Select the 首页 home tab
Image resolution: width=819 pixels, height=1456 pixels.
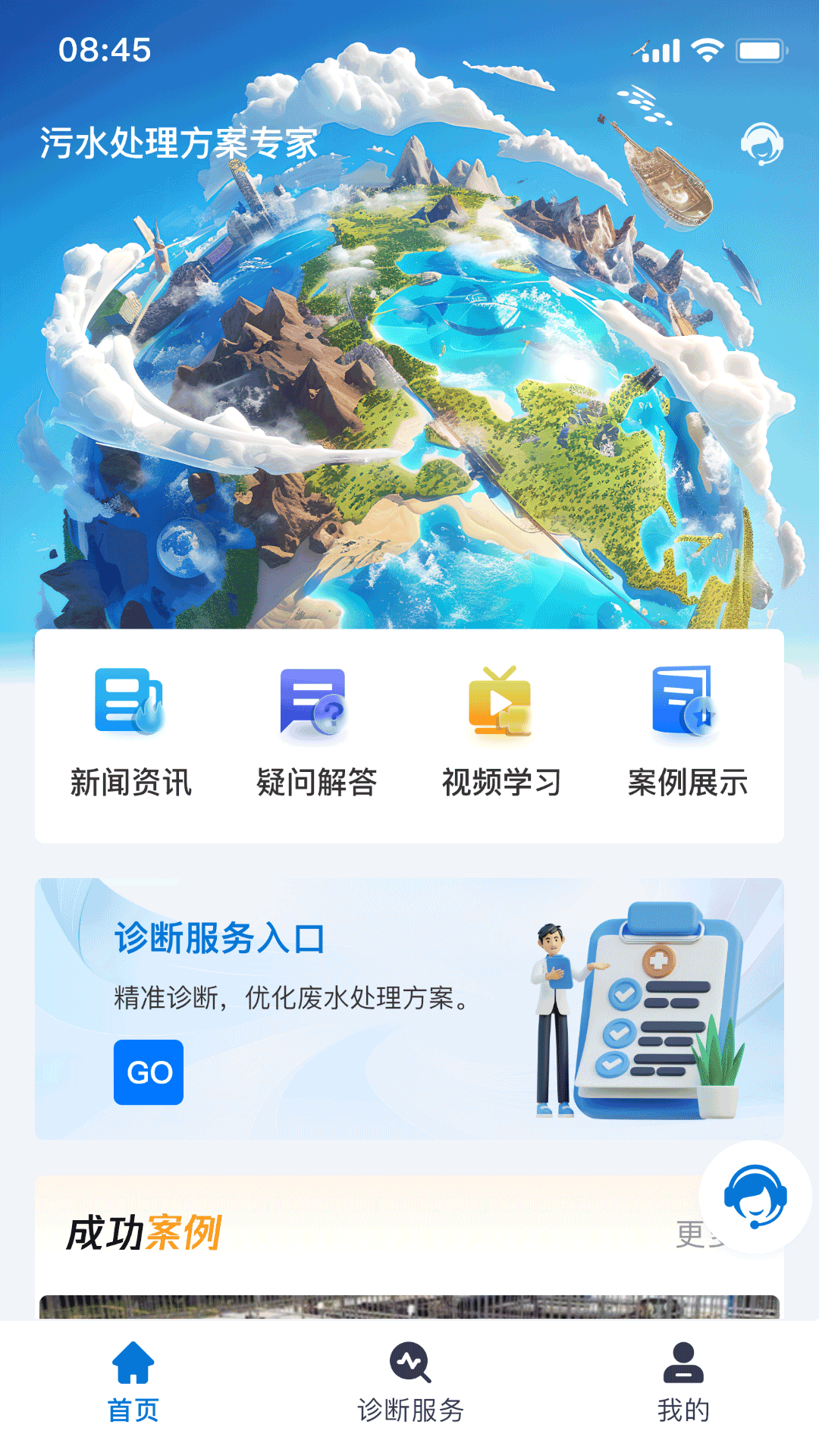(133, 1382)
